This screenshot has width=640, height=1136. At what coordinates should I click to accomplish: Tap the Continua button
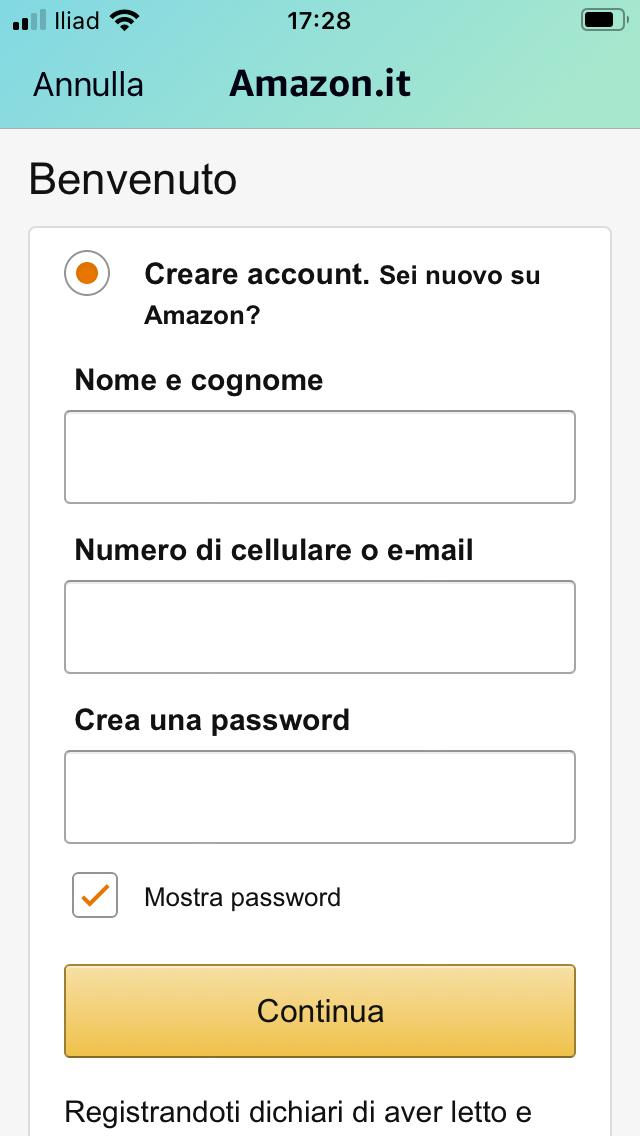(320, 1011)
